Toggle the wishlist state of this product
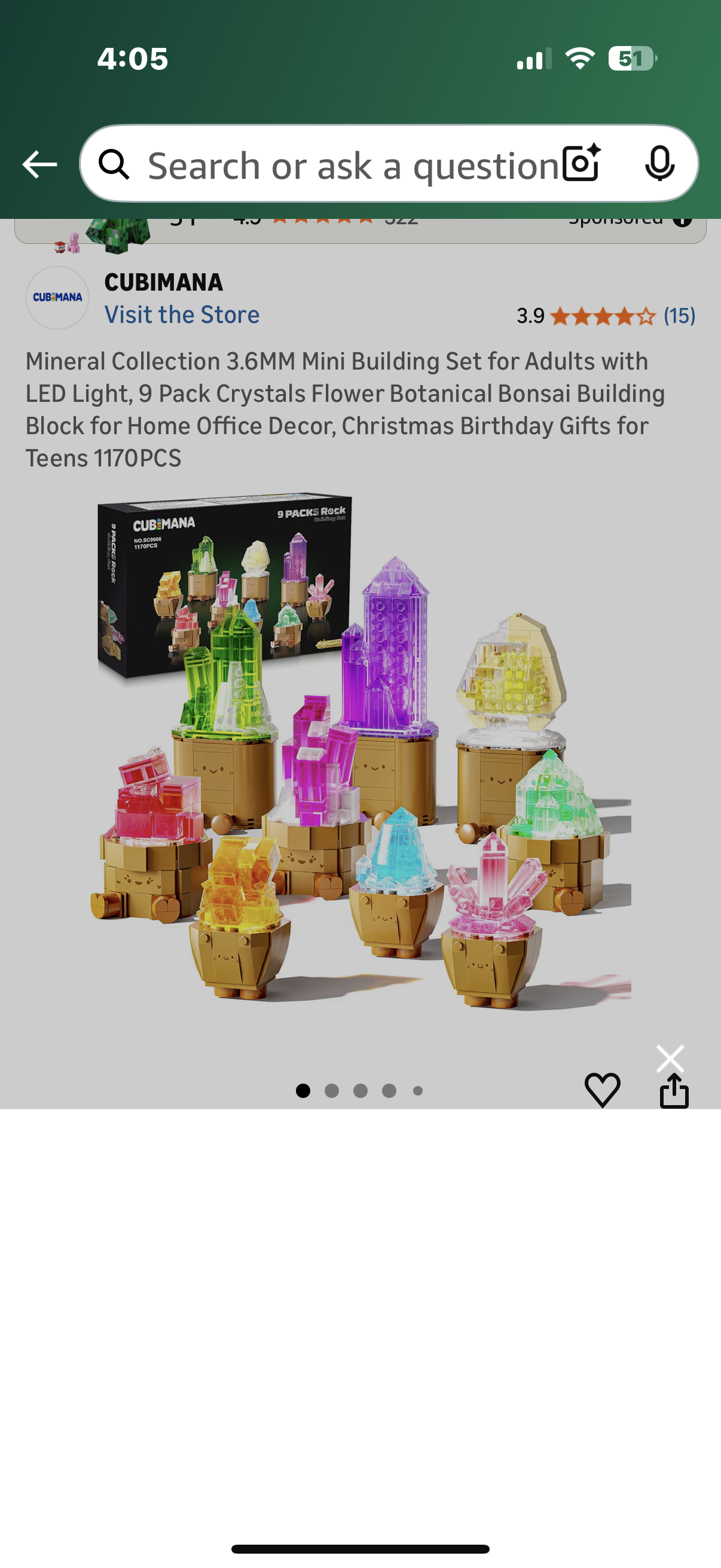The width and height of the screenshot is (721, 1568). click(x=603, y=1091)
